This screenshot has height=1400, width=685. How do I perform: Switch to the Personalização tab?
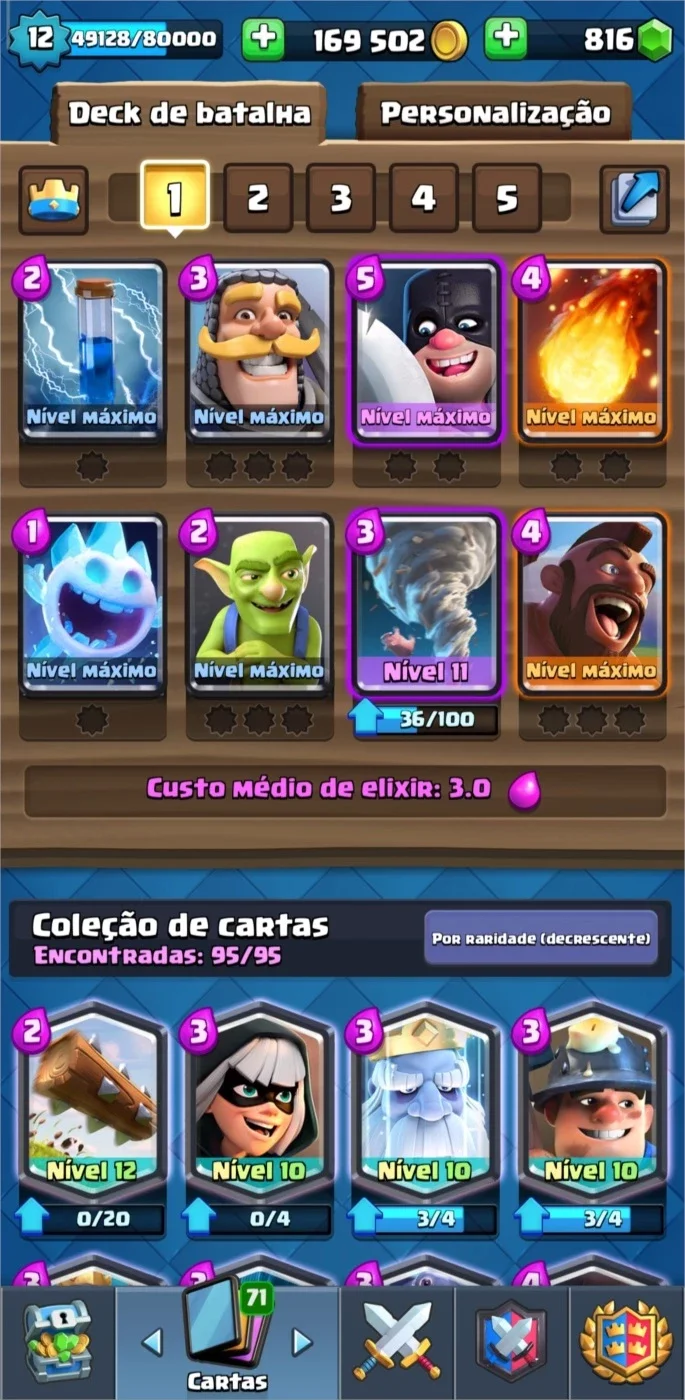pos(494,113)
